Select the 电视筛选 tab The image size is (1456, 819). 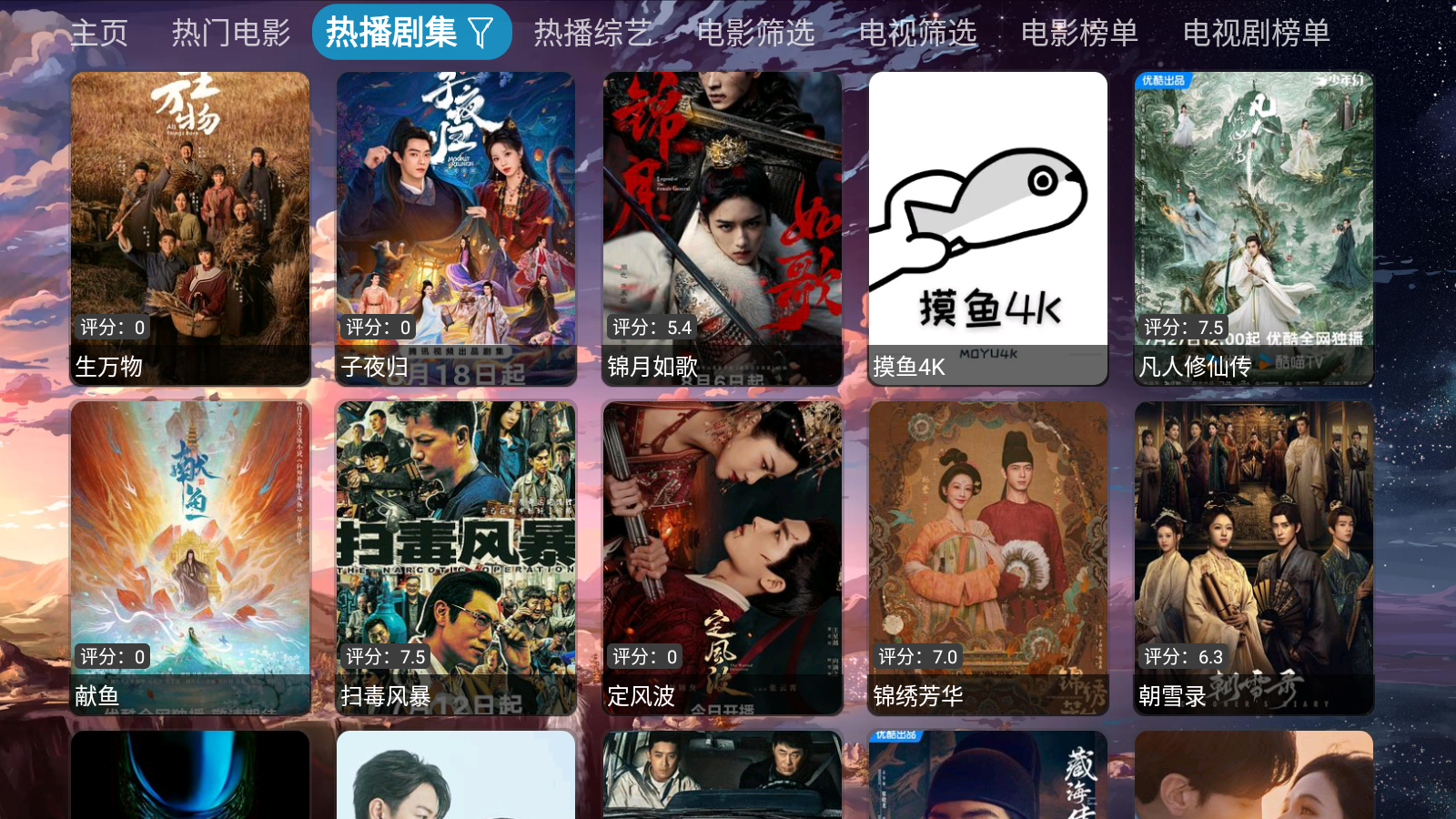tap(917, 34)
